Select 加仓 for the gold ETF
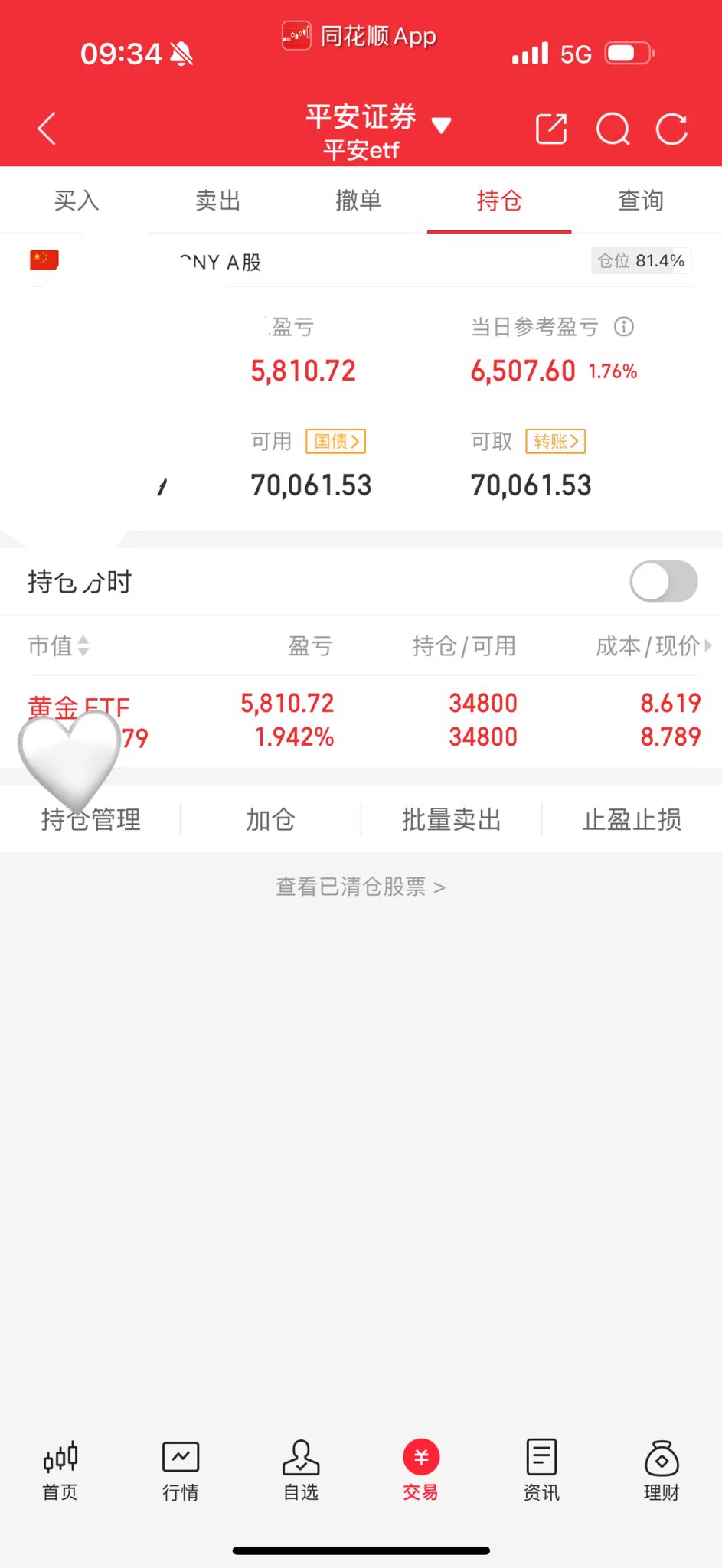Screen dimensions: 722x1568 tap(270, 819)
